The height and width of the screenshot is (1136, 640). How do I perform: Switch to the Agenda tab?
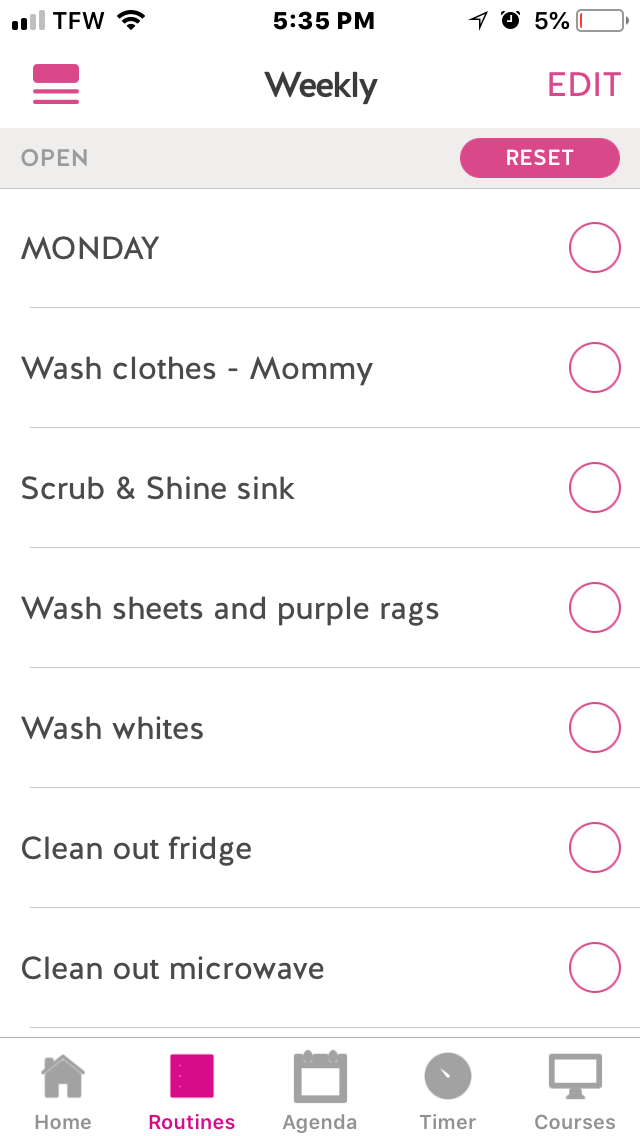coord(320,1090)
